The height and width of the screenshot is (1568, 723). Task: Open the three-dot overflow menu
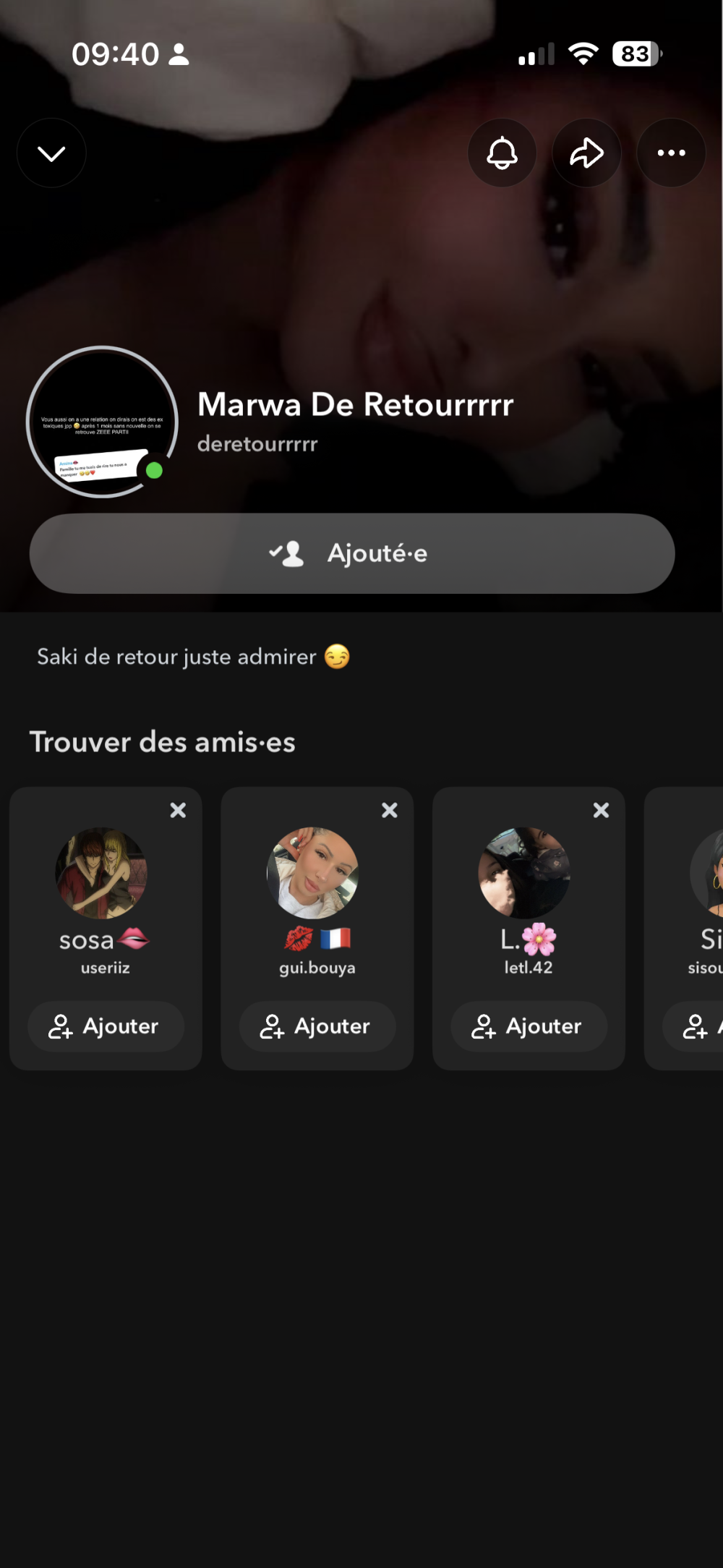coord(671,153)
